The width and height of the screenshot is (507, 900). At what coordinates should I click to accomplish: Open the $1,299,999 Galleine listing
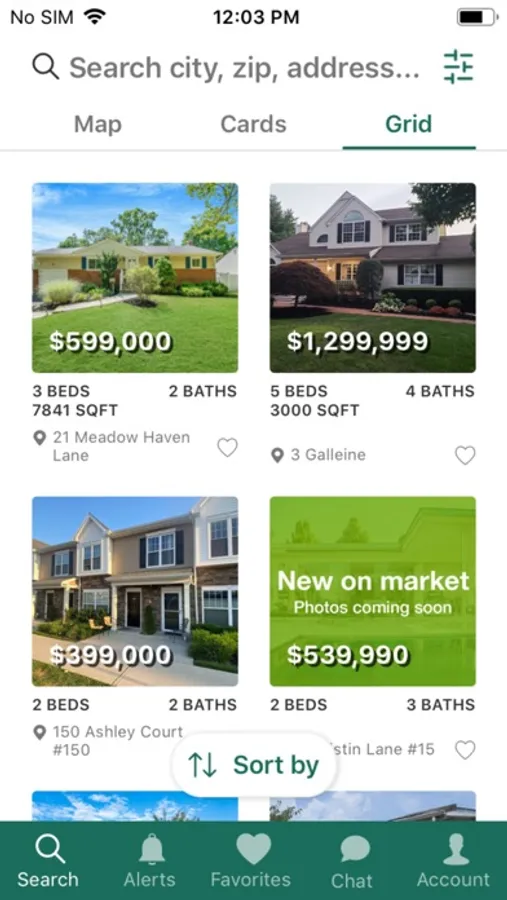(x=373, y=278)
